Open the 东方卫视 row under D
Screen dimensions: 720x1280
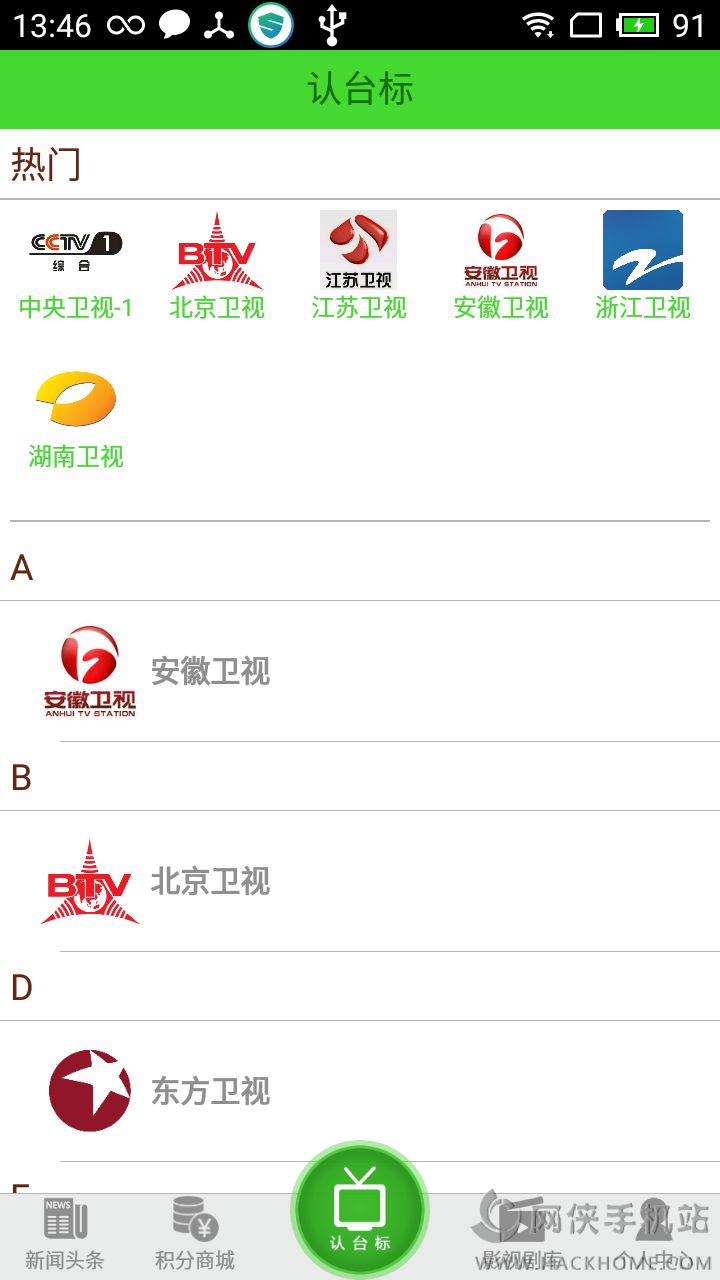coord(360,1091)
